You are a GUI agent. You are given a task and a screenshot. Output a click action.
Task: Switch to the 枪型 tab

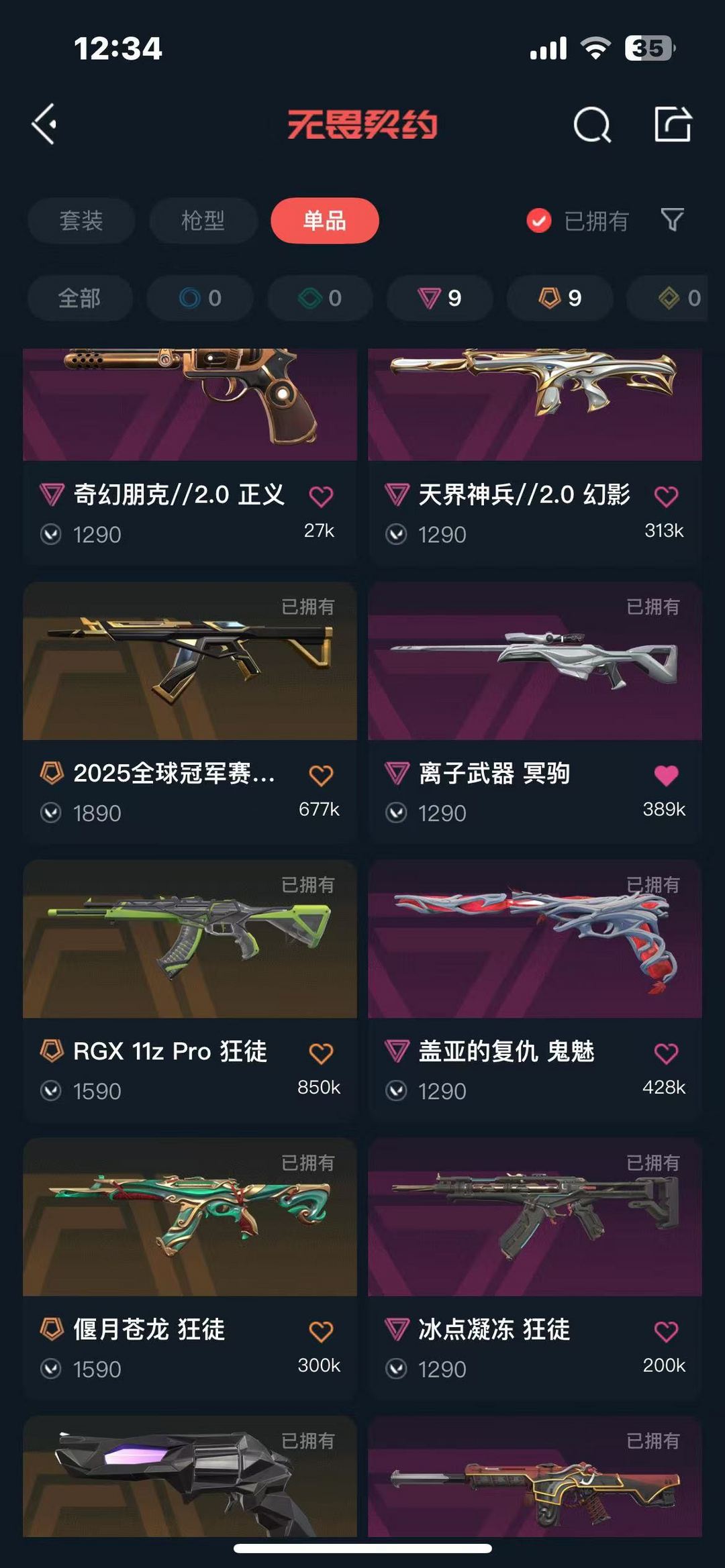[x=203, y=220]
